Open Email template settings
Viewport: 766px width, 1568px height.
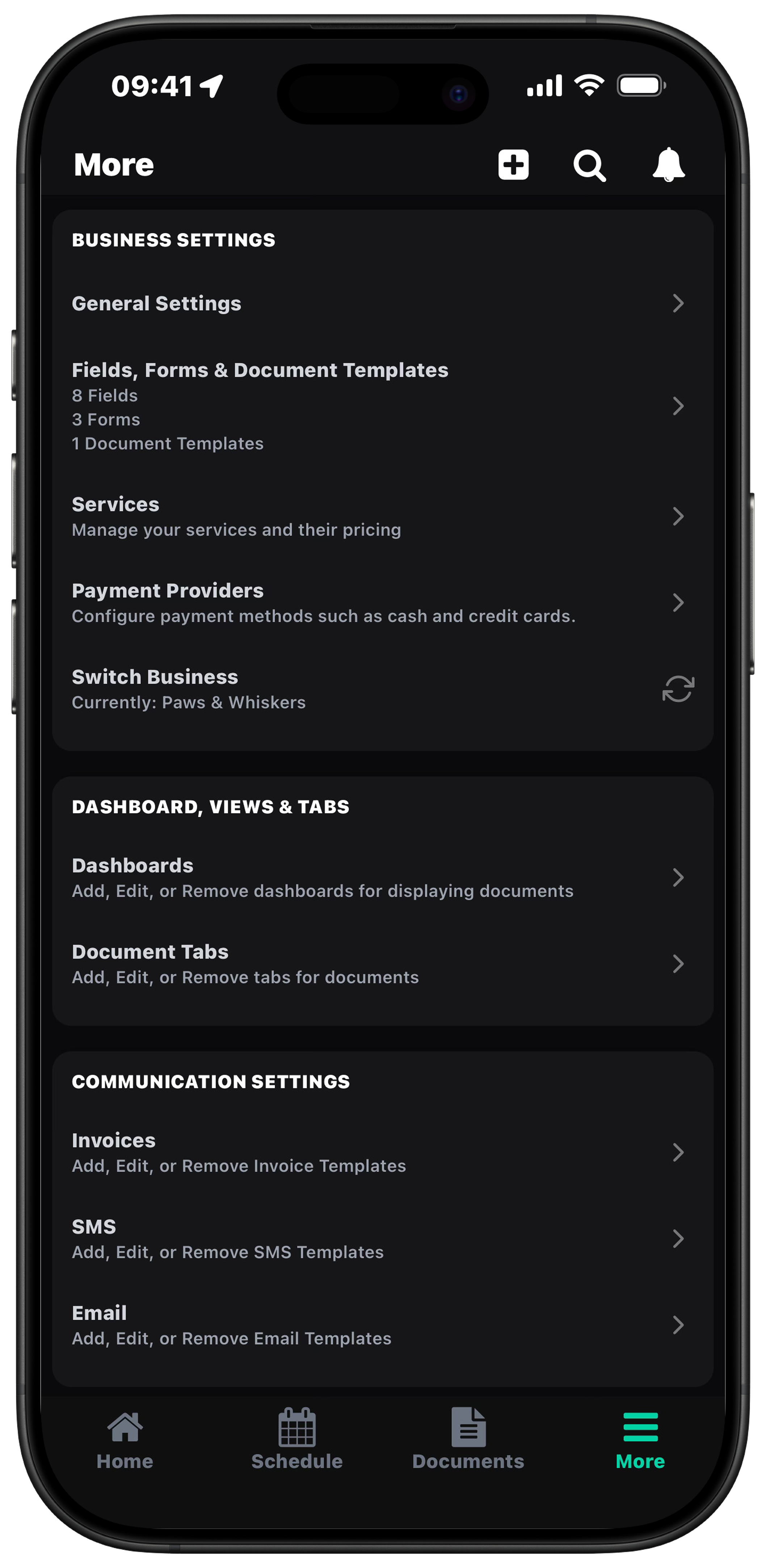(x=678, y=1325)
